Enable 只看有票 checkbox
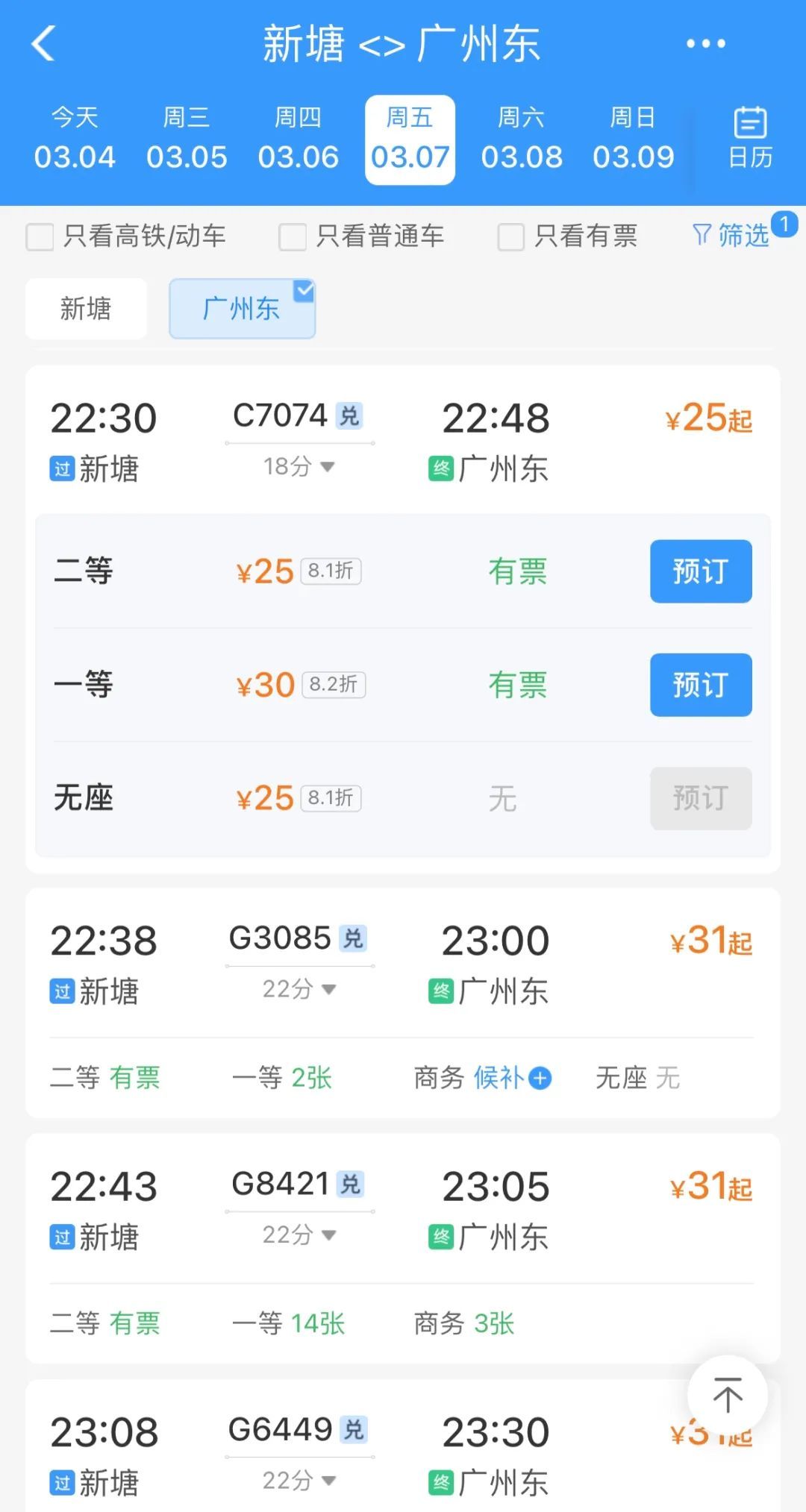Viewport: 806px width, 1512px height. click(x=511, y=237)
